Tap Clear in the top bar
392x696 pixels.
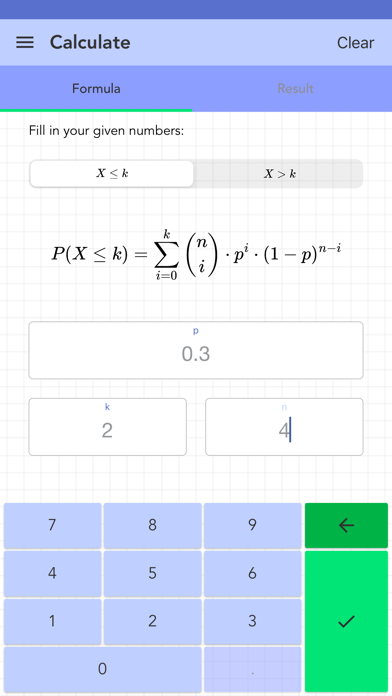click(355, 43)
